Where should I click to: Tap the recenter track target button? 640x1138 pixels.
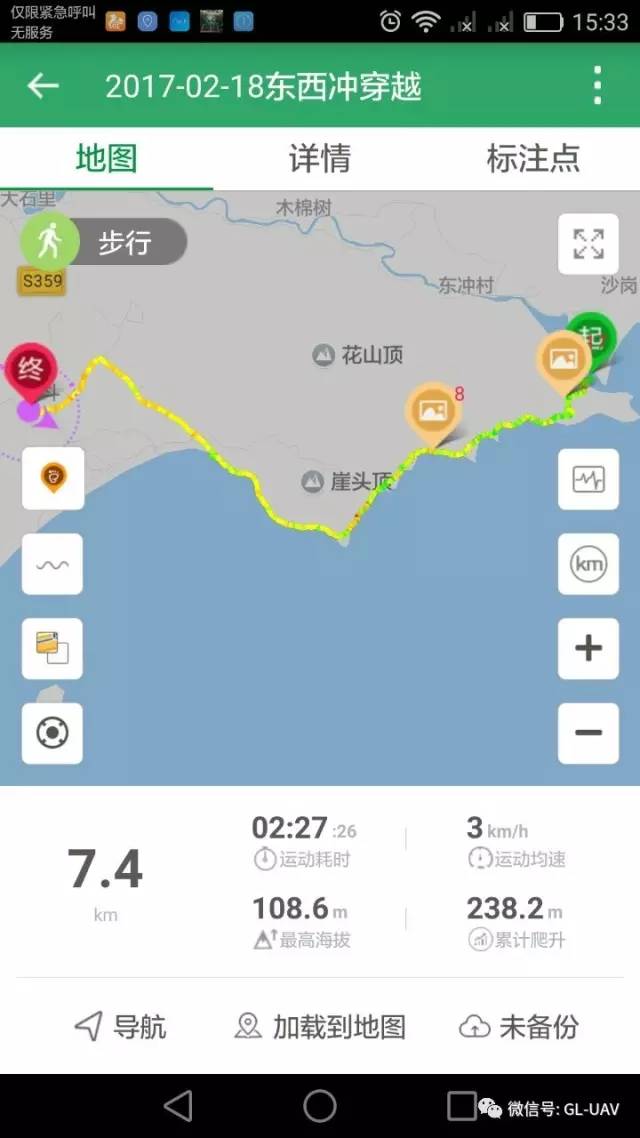[52, 733]
